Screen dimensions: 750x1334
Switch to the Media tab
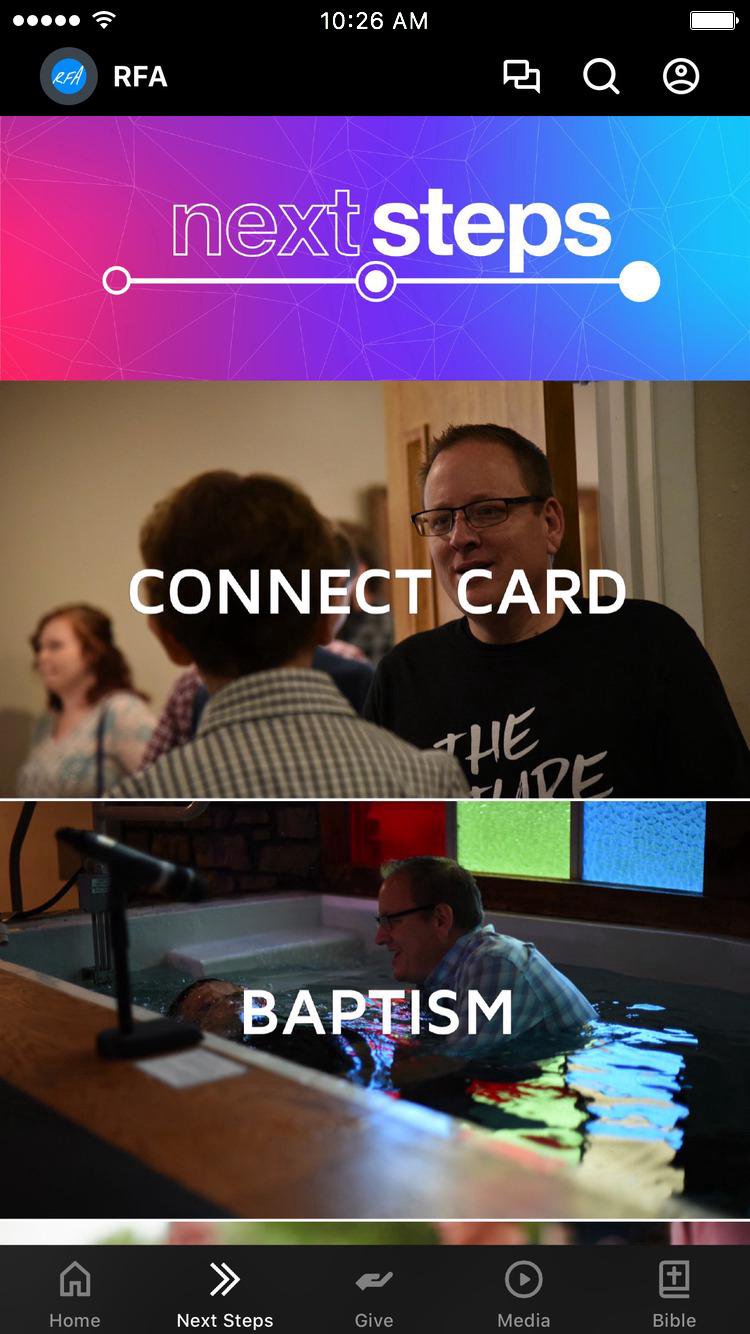point(524,1294)
